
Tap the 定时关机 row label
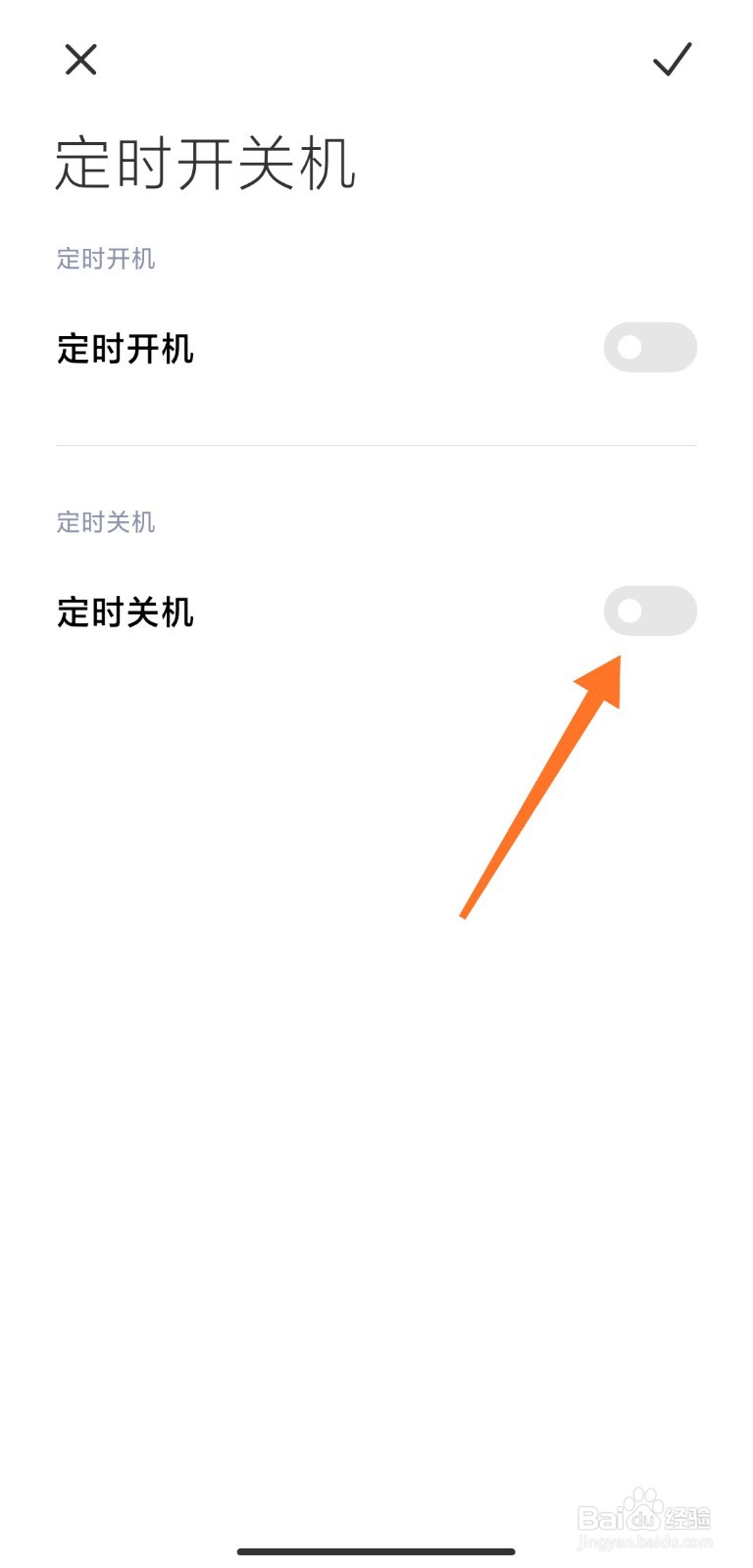pos(126,612)
